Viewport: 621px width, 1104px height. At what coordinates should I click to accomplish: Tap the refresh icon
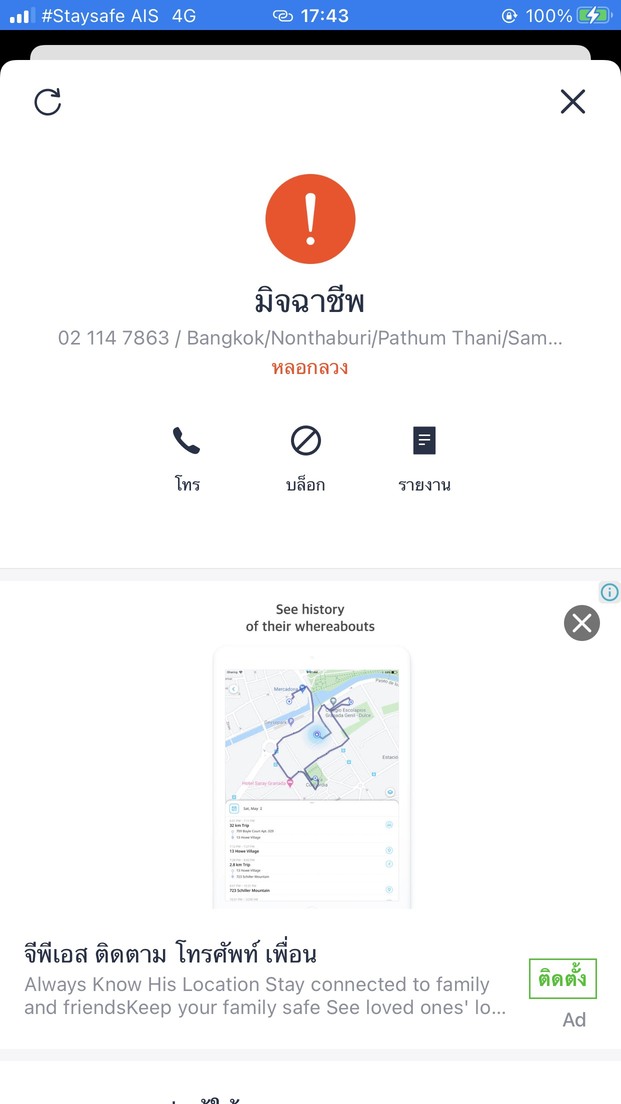point(48,102)
